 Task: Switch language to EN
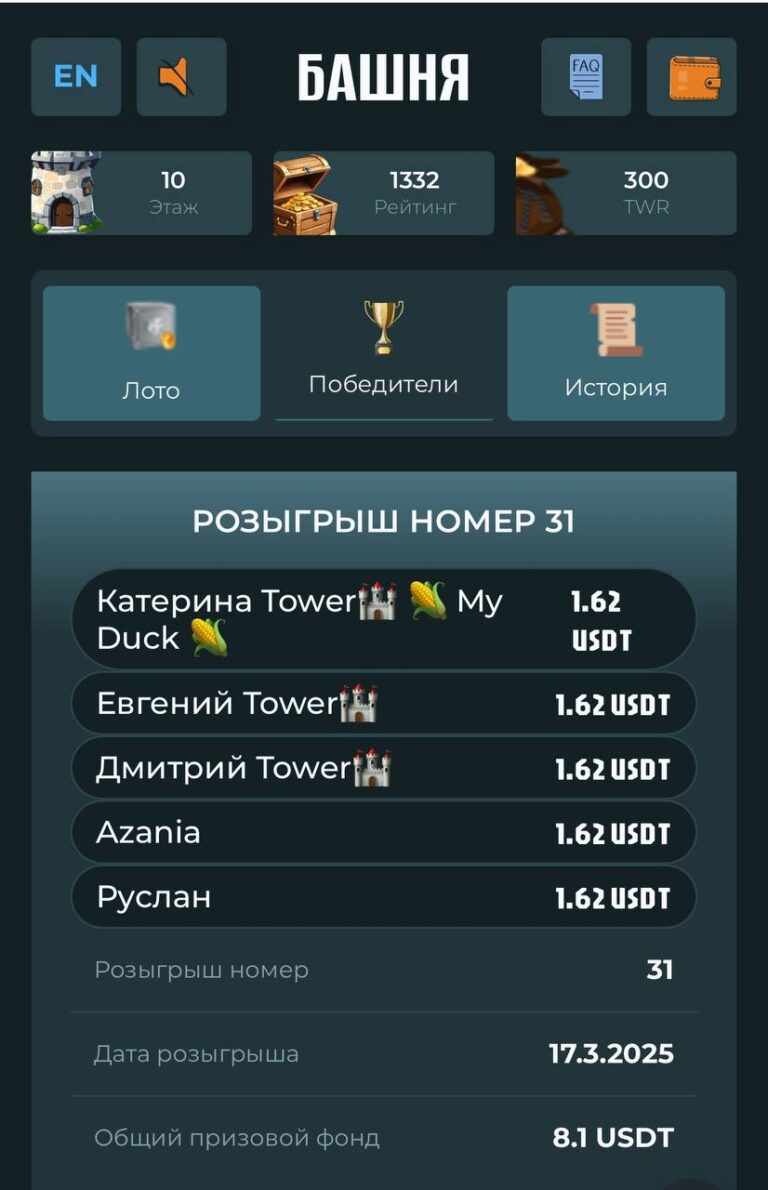click(x=76, y=77)
